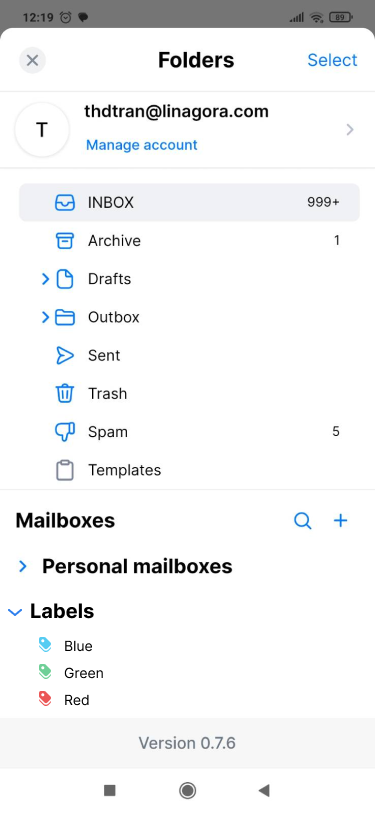Expand the Drafts folder chevron

(45, 279)
